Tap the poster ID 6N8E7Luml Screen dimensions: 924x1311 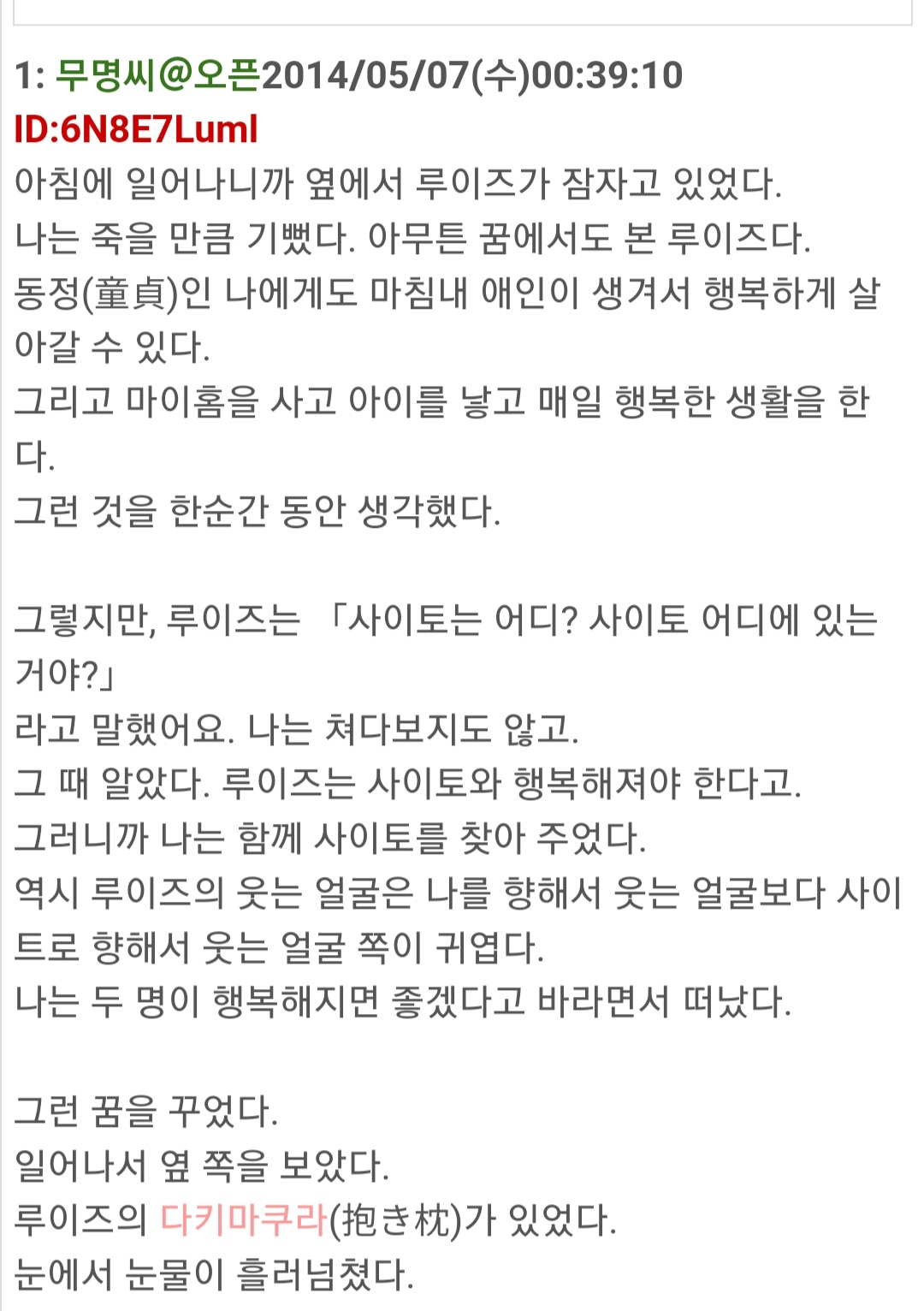pos(136,129)
